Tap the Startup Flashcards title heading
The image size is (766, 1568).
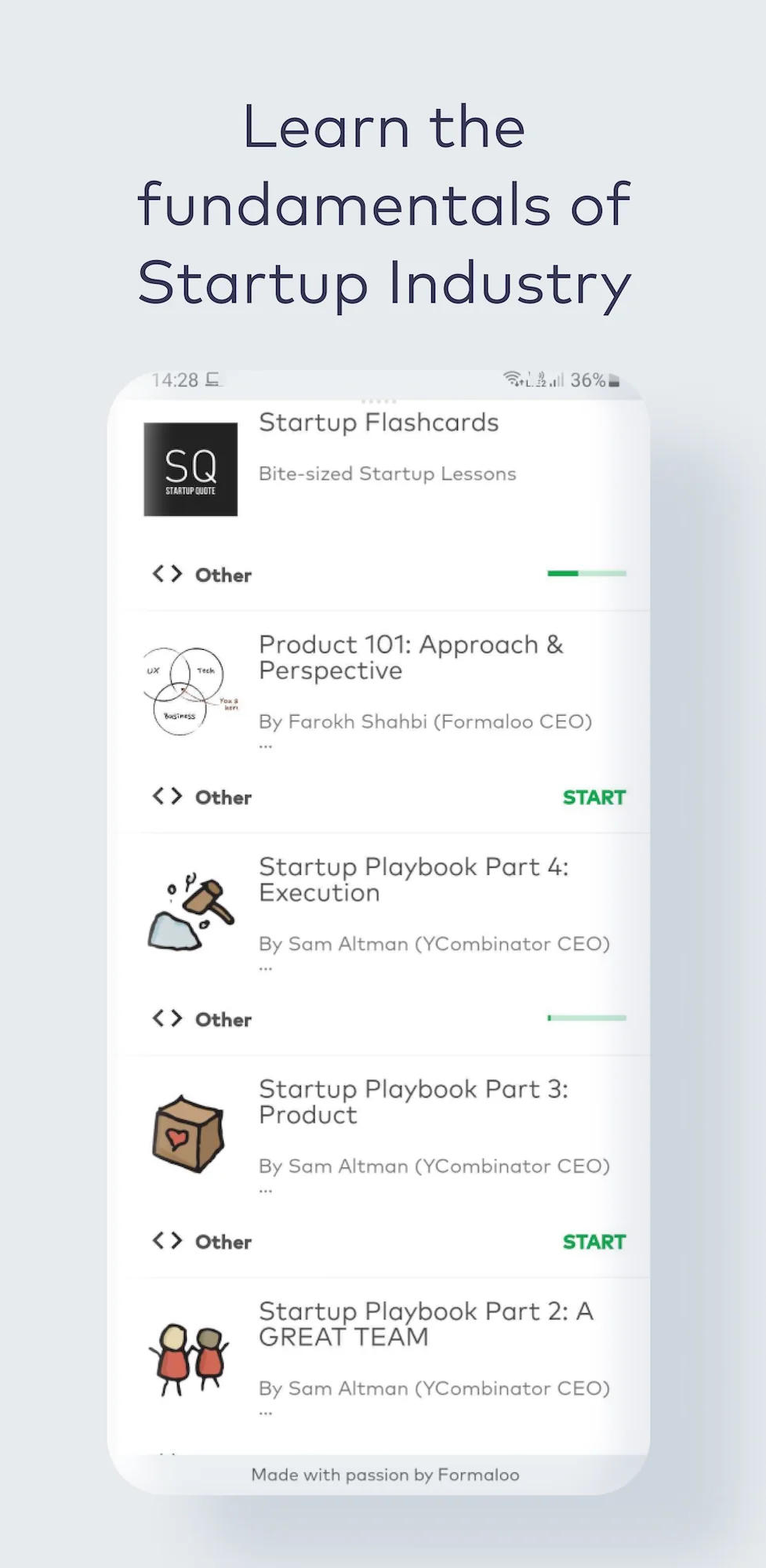point(379,422)
